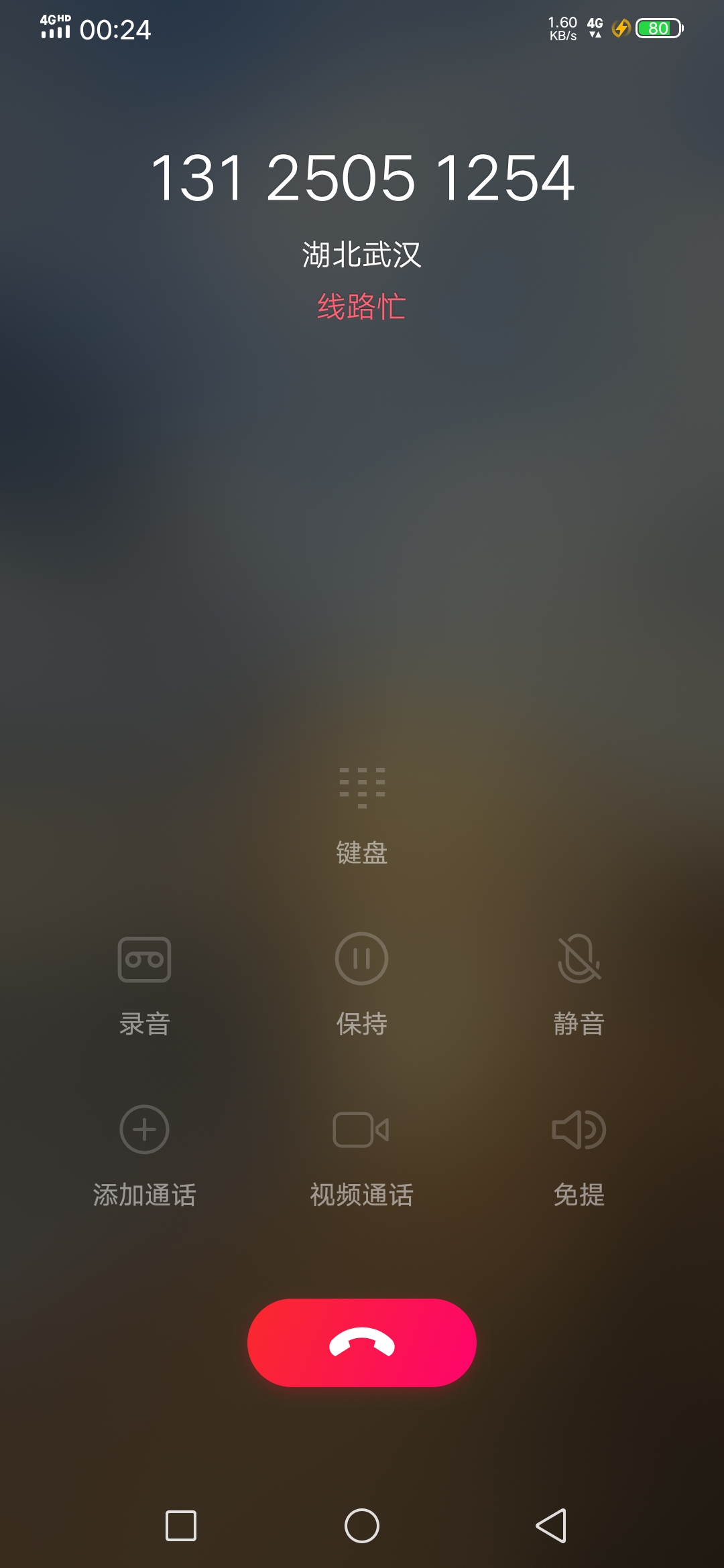Start call recording with 录音
This screenshot has width=724, height=1568.
[x=144, y=985]
